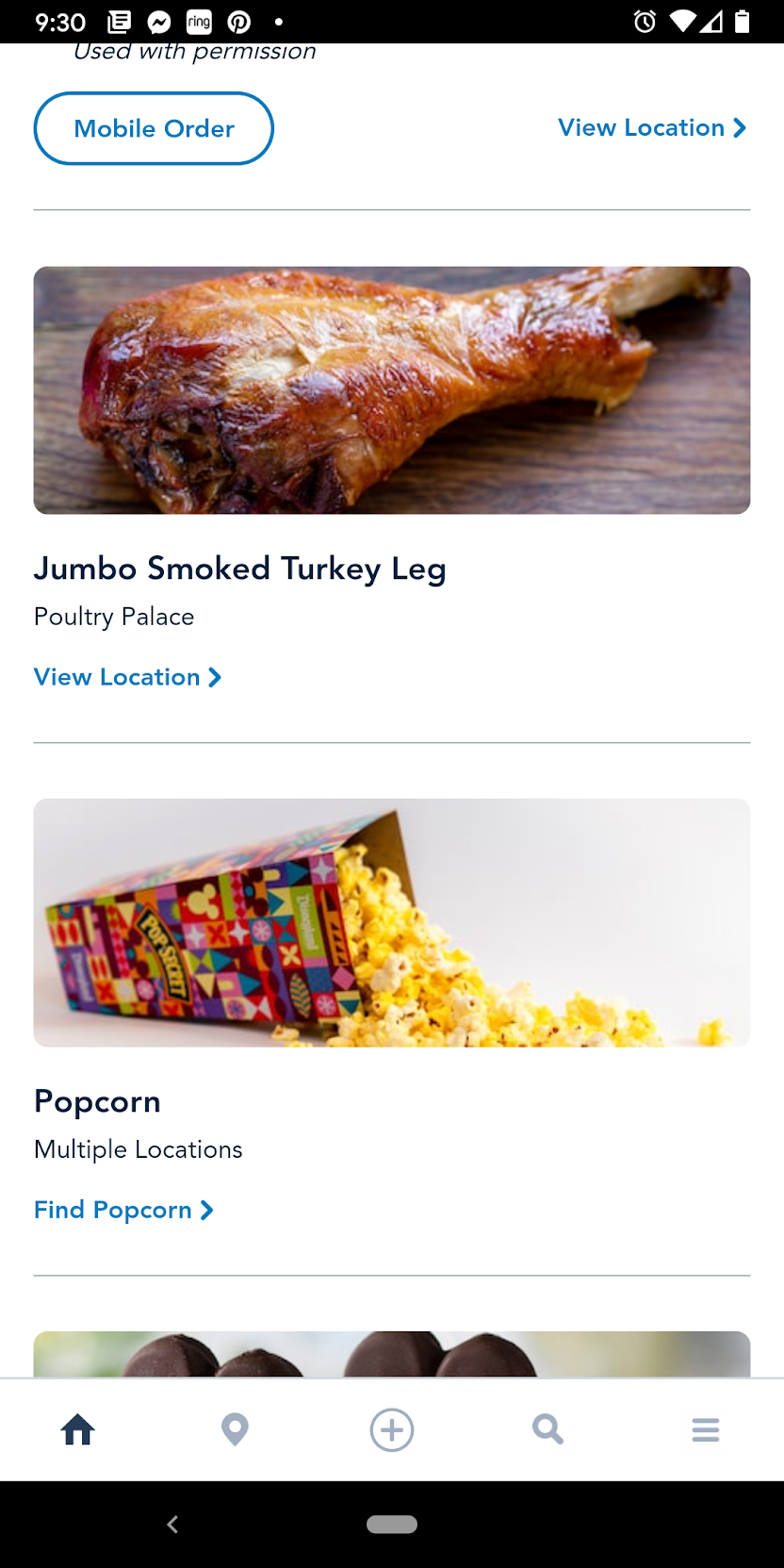784x1568 pixels.
Task: Tap the system back button
Action: (x=172, y=1524)
